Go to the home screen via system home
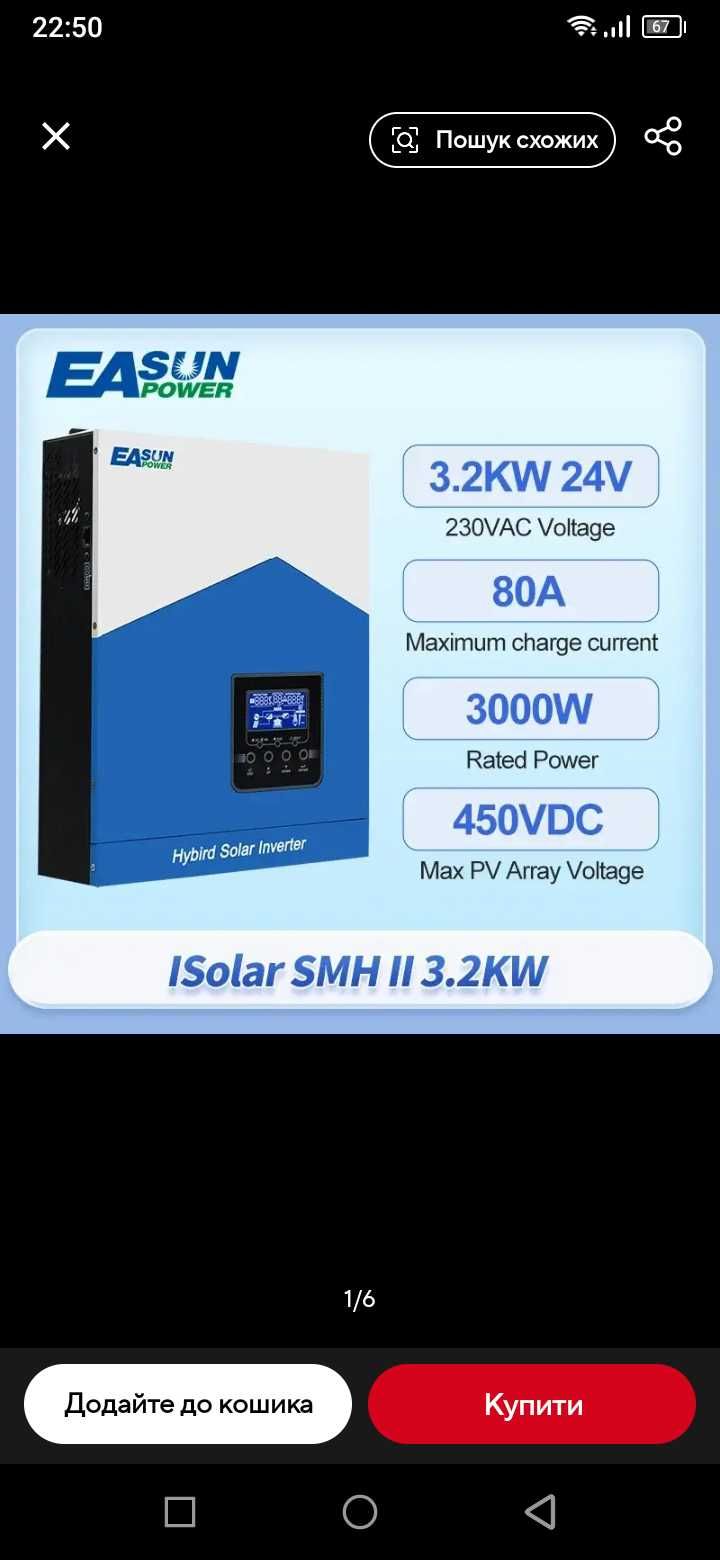 (x=360, y=1512)
